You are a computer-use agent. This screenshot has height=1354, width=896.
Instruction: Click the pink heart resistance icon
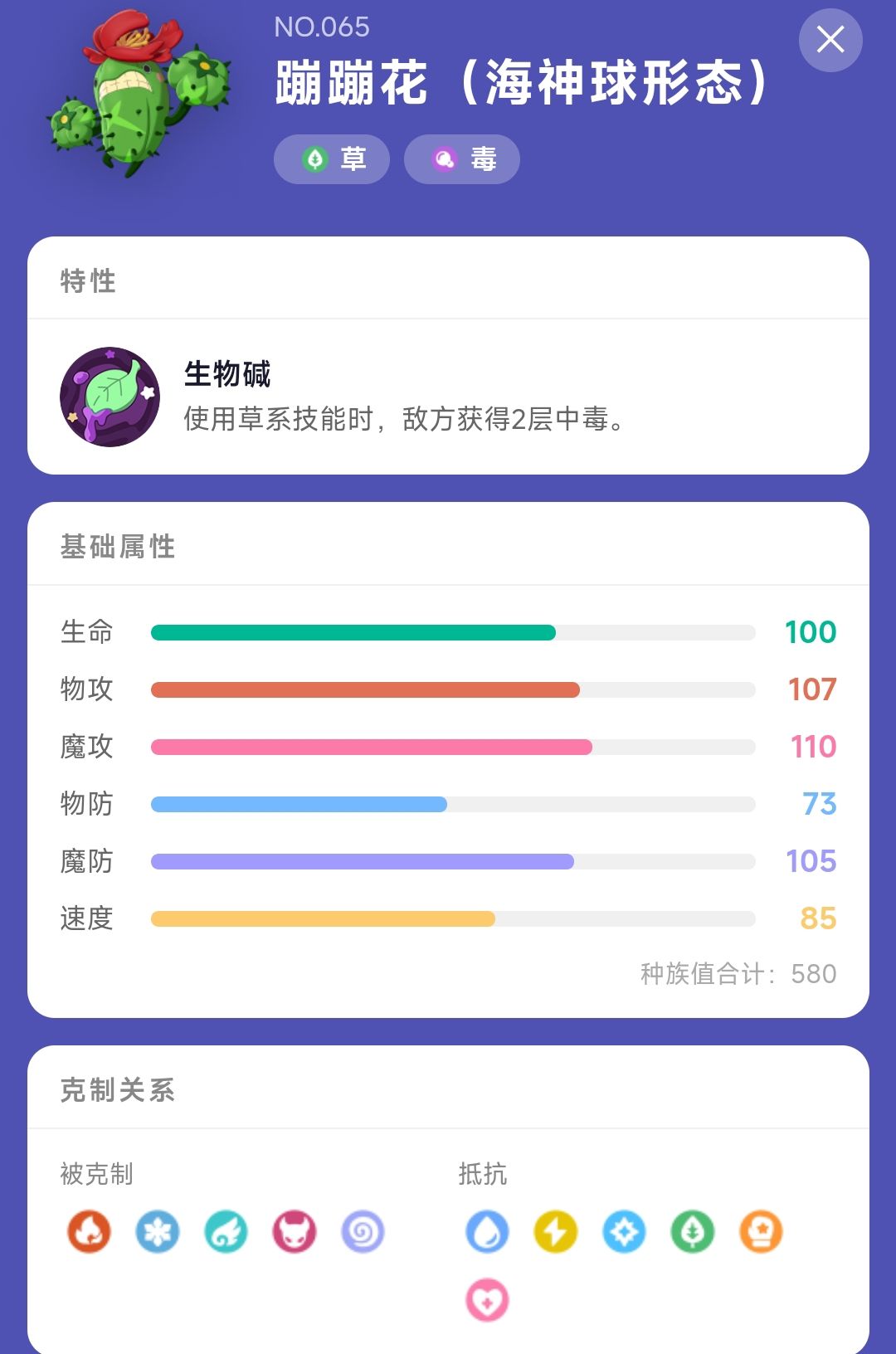pyautogui.click(x=487, y=1299)
